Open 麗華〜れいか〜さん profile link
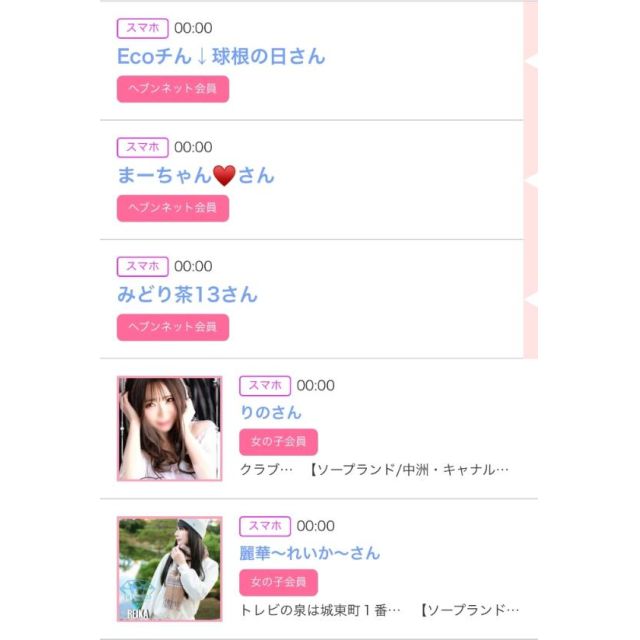The image size is (640, 640). tap(309, 553)
